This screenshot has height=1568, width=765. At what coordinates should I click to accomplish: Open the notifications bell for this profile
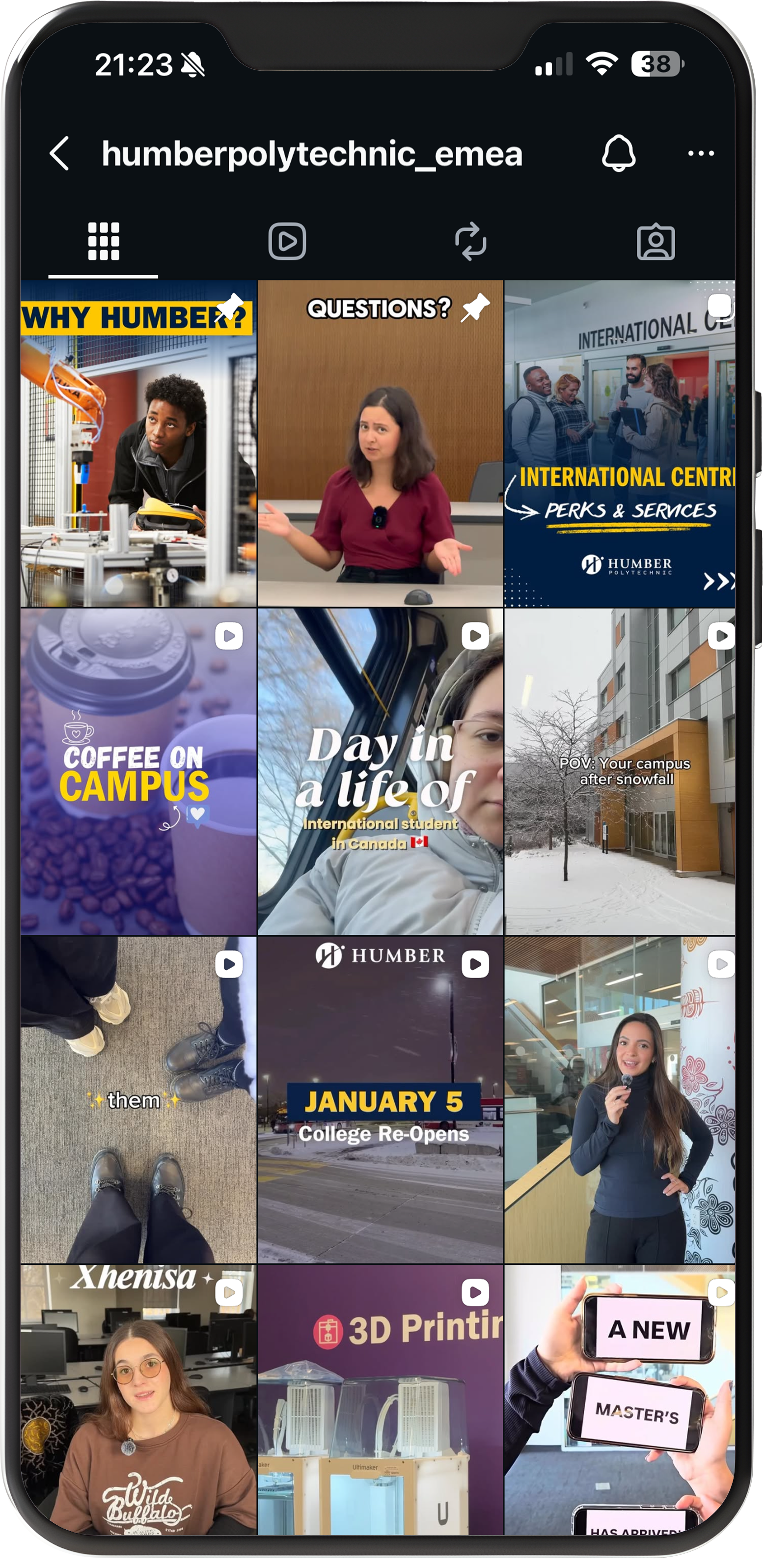click(619, 153)
